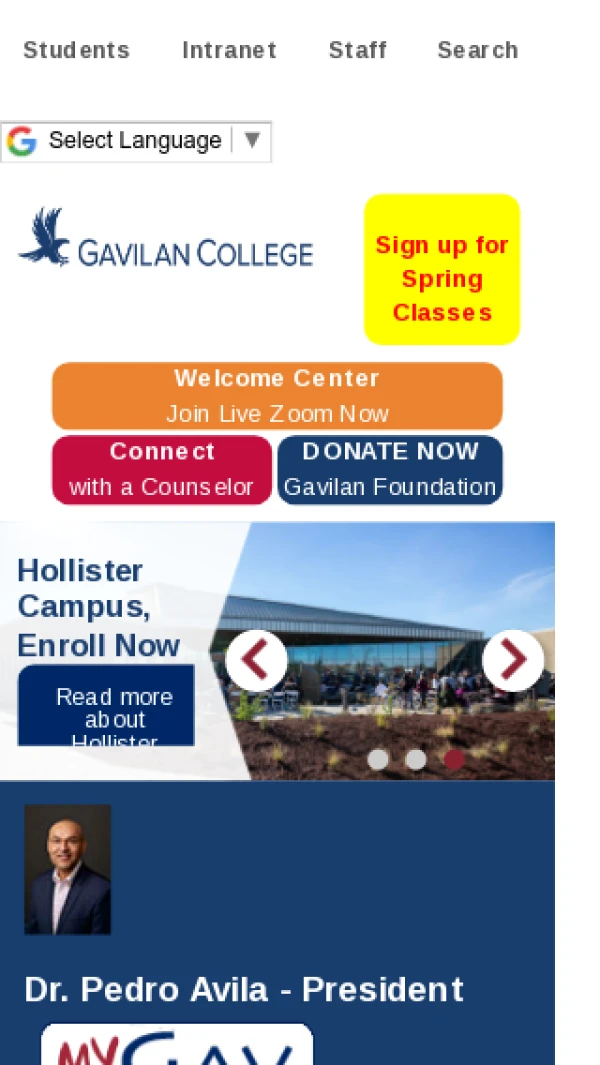The width and height of the screenshot is (600, 1065).
Task: Read more about Hollister campus
Action: 106,708
